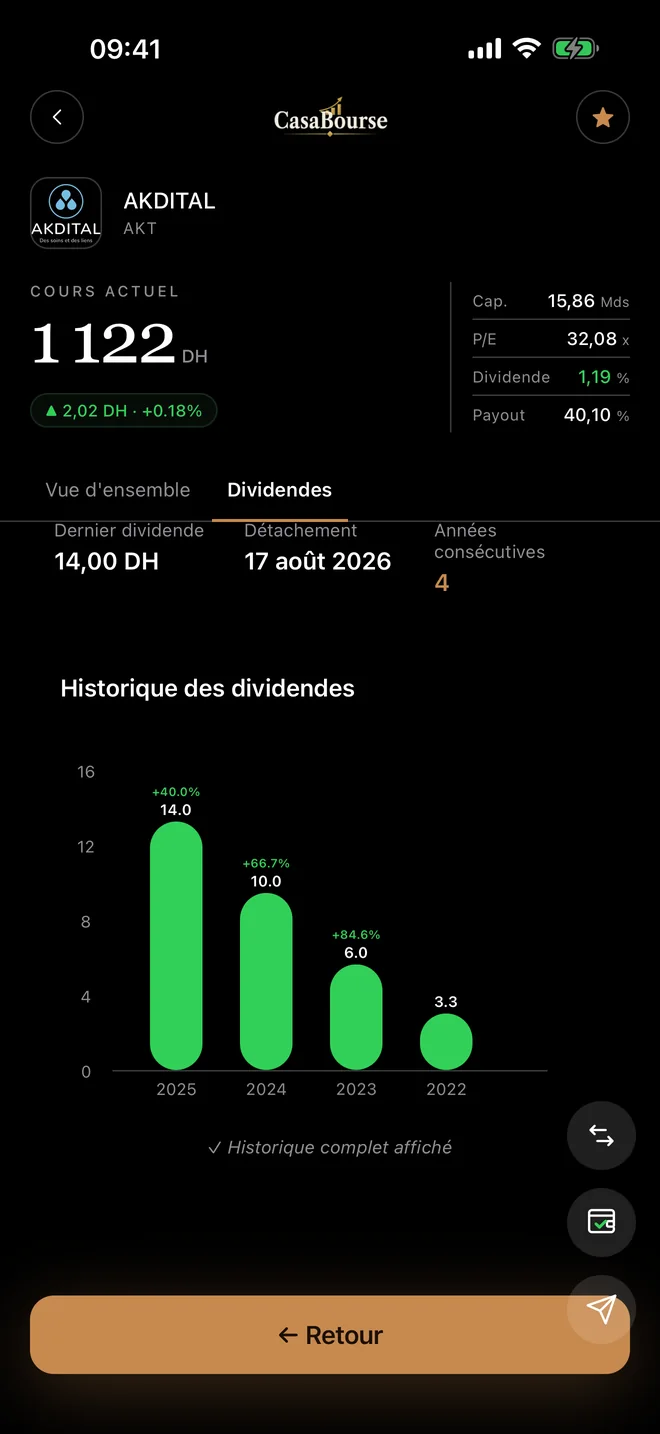Image resolution: width=660 pixels, height=1434 pixels.
Task: Toggle the favorite star for AKDITAL
Action: point(603,118)
